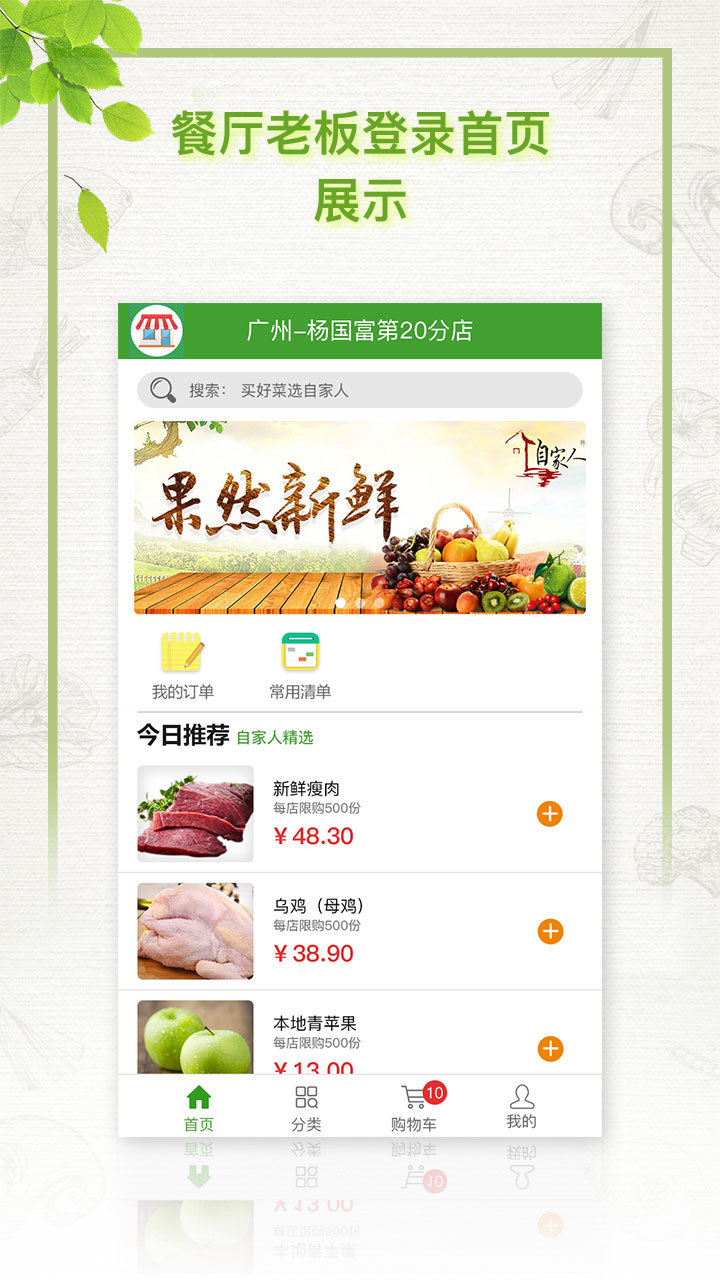The image size is (720, 1280).
Task: Tap the 我的 profile icon
Action: [x=521, y=1096]
